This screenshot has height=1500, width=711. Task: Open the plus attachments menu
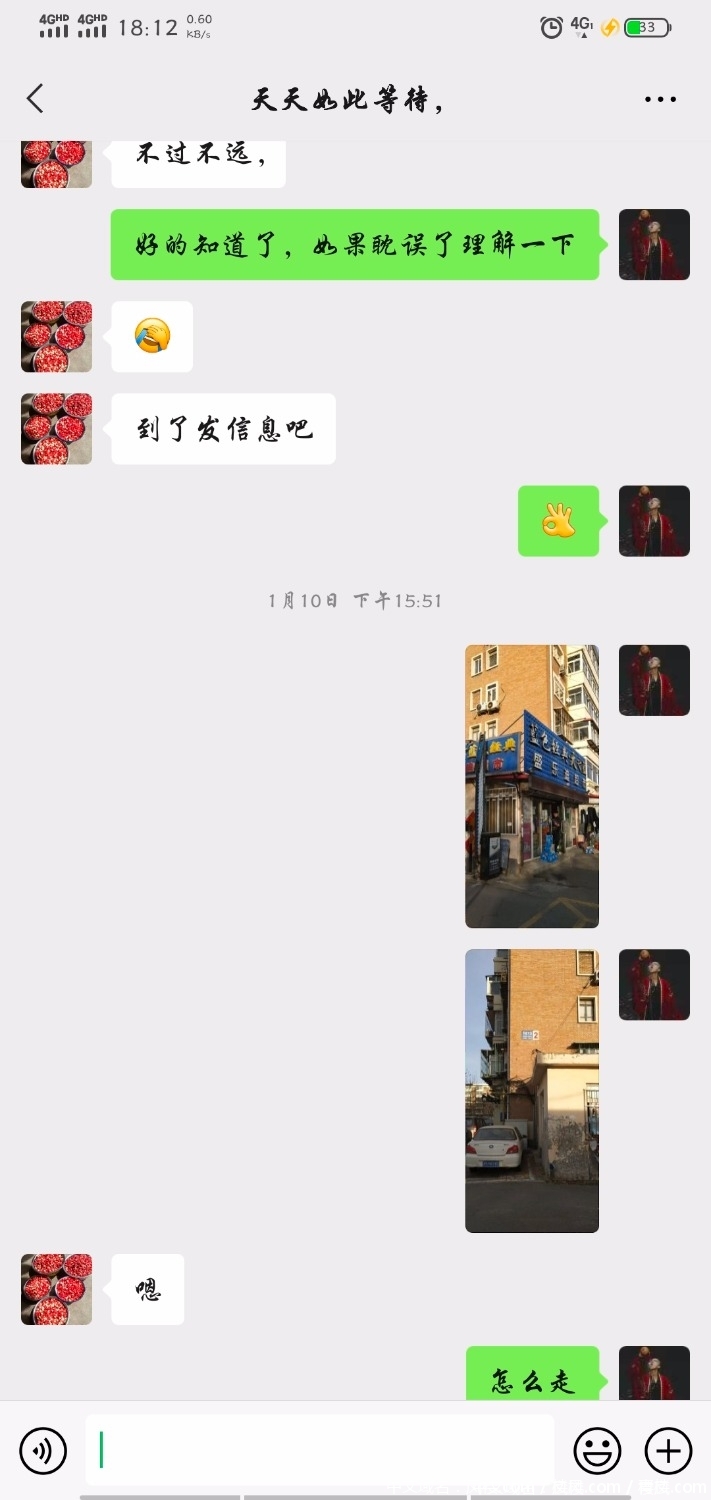pos(668,1450)
